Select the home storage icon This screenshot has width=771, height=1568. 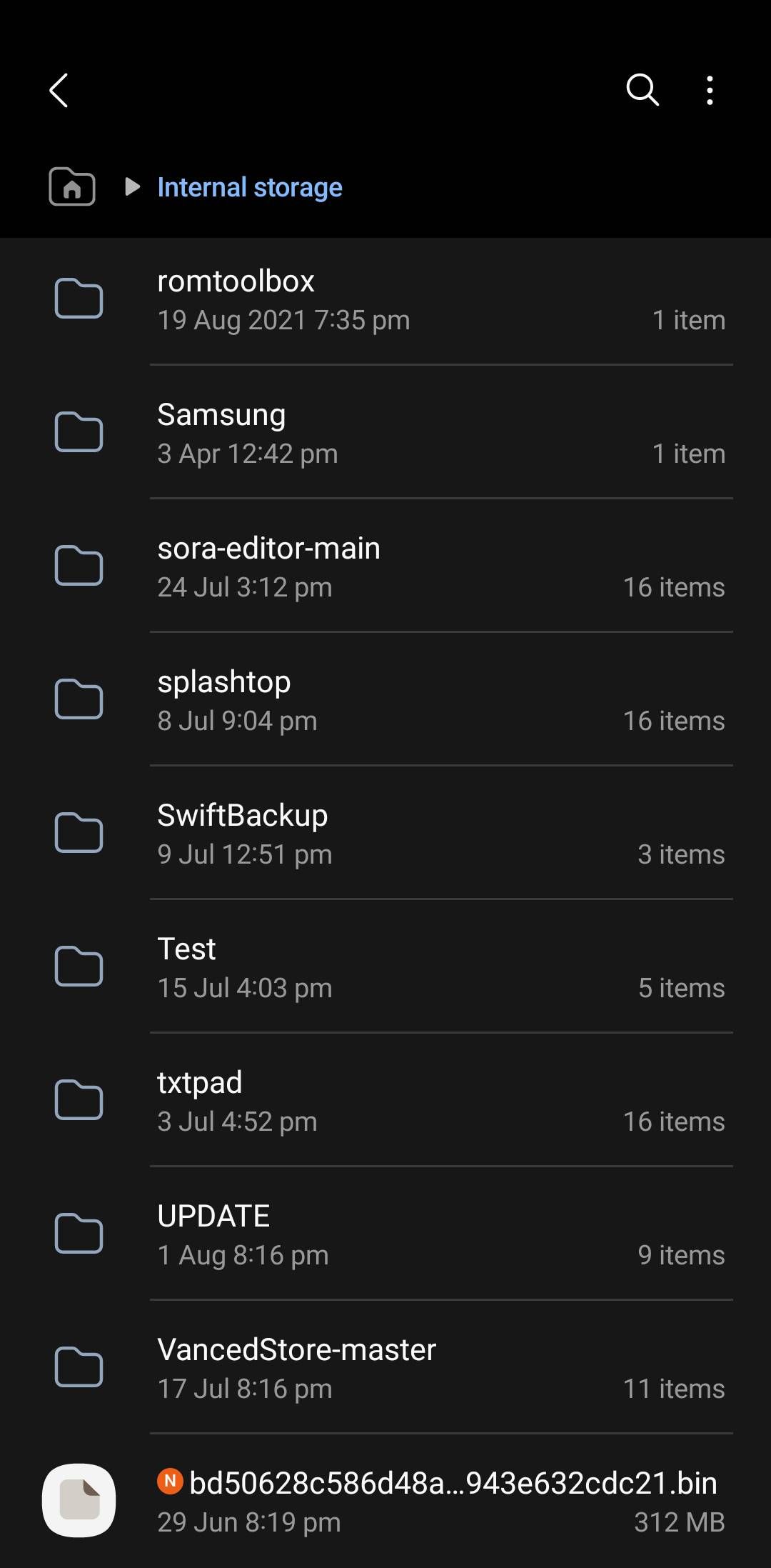tap(71, 187)
